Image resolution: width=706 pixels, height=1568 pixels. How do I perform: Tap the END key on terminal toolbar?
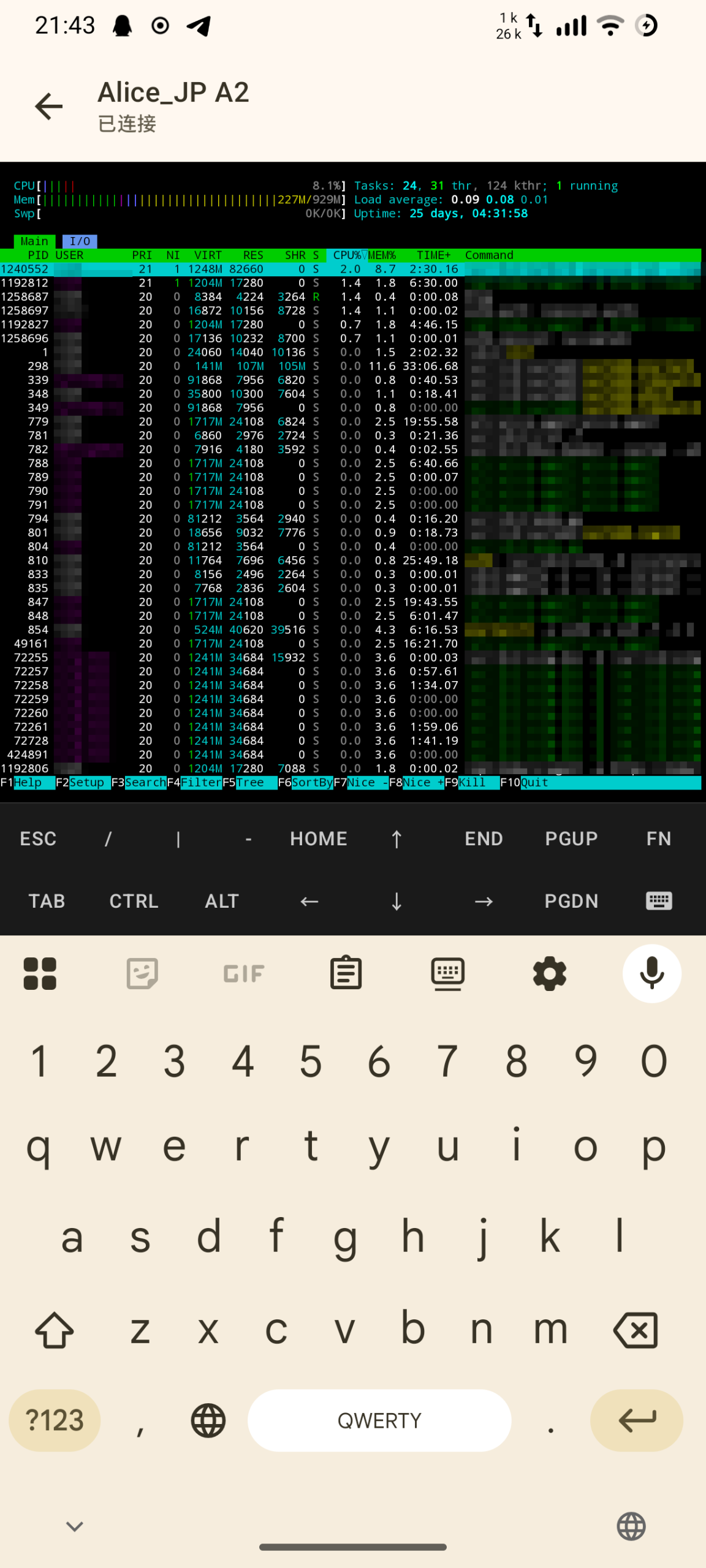(x=484, y=839)
